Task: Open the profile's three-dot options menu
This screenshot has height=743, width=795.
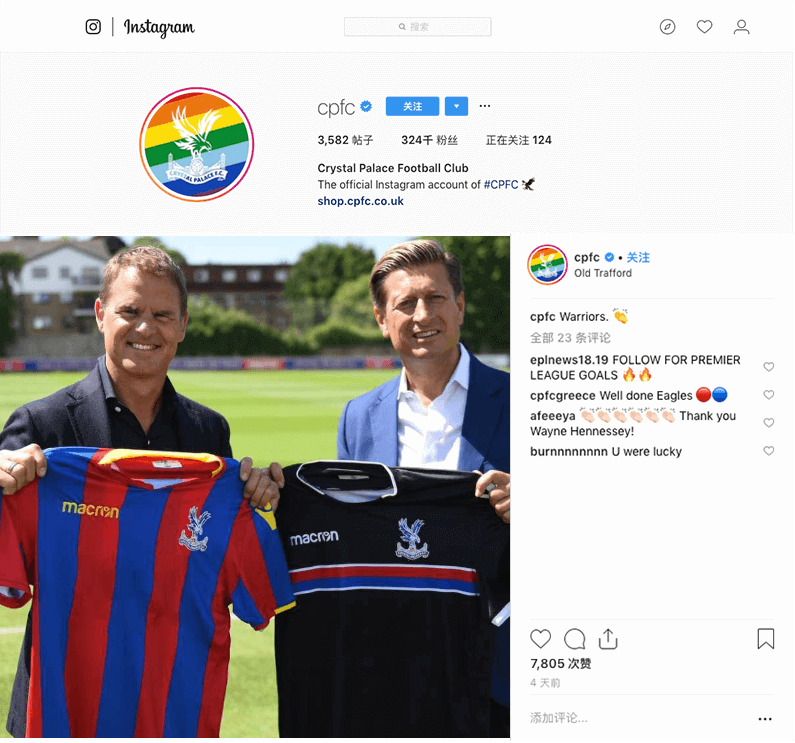Action: (485, 106)
